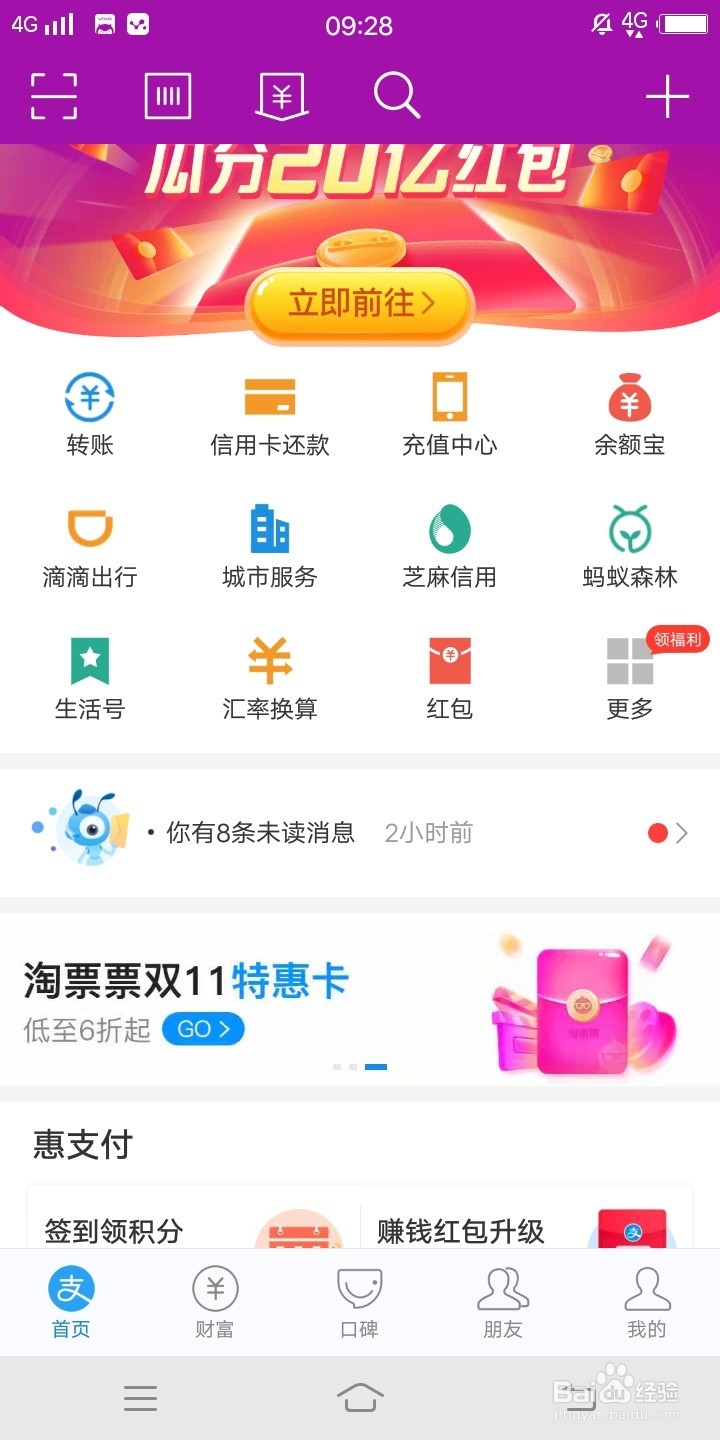Tap the carousel page indicator dot

[x=374, y=1066]
